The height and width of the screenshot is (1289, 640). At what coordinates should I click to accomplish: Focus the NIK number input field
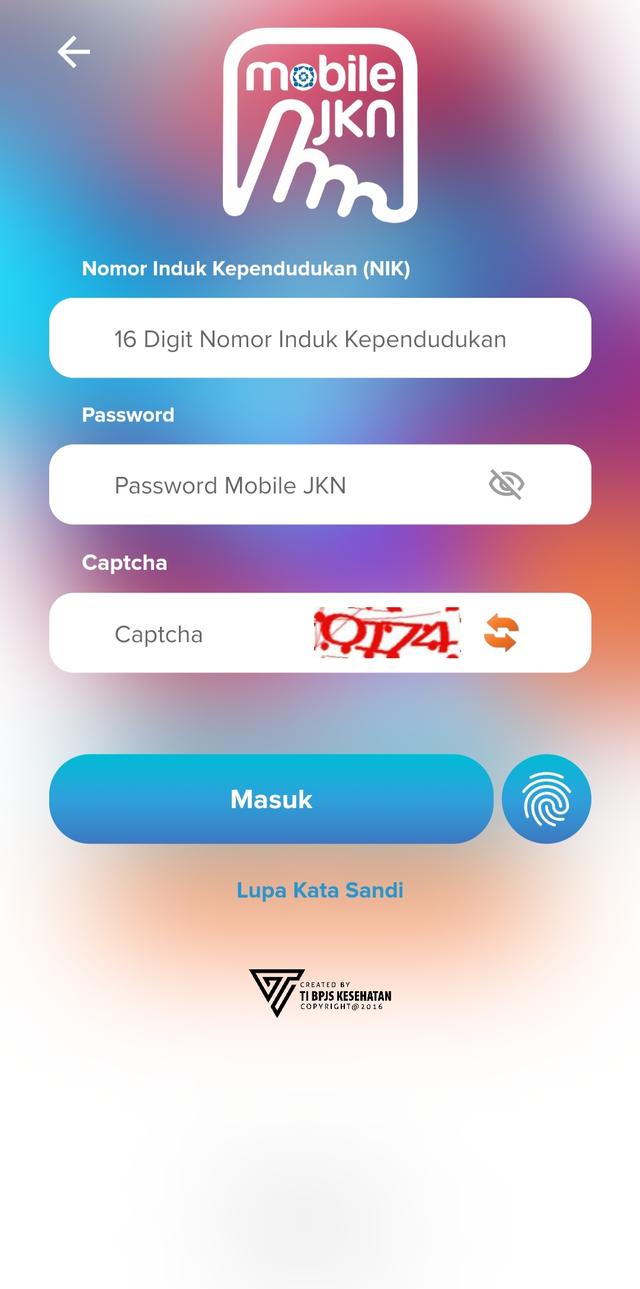[x=310, y=339]
